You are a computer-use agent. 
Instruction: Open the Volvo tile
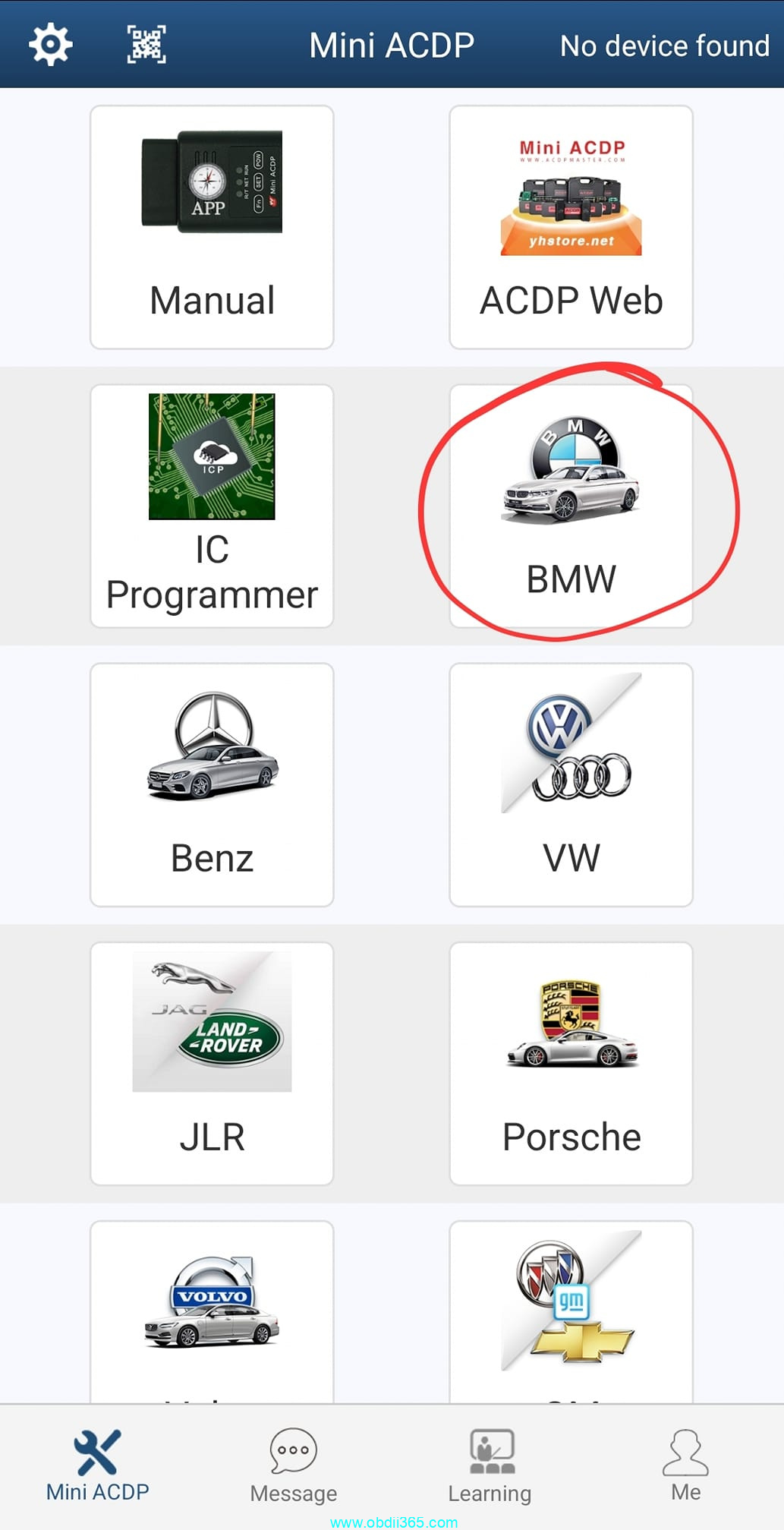click(x=212, y=1310)
